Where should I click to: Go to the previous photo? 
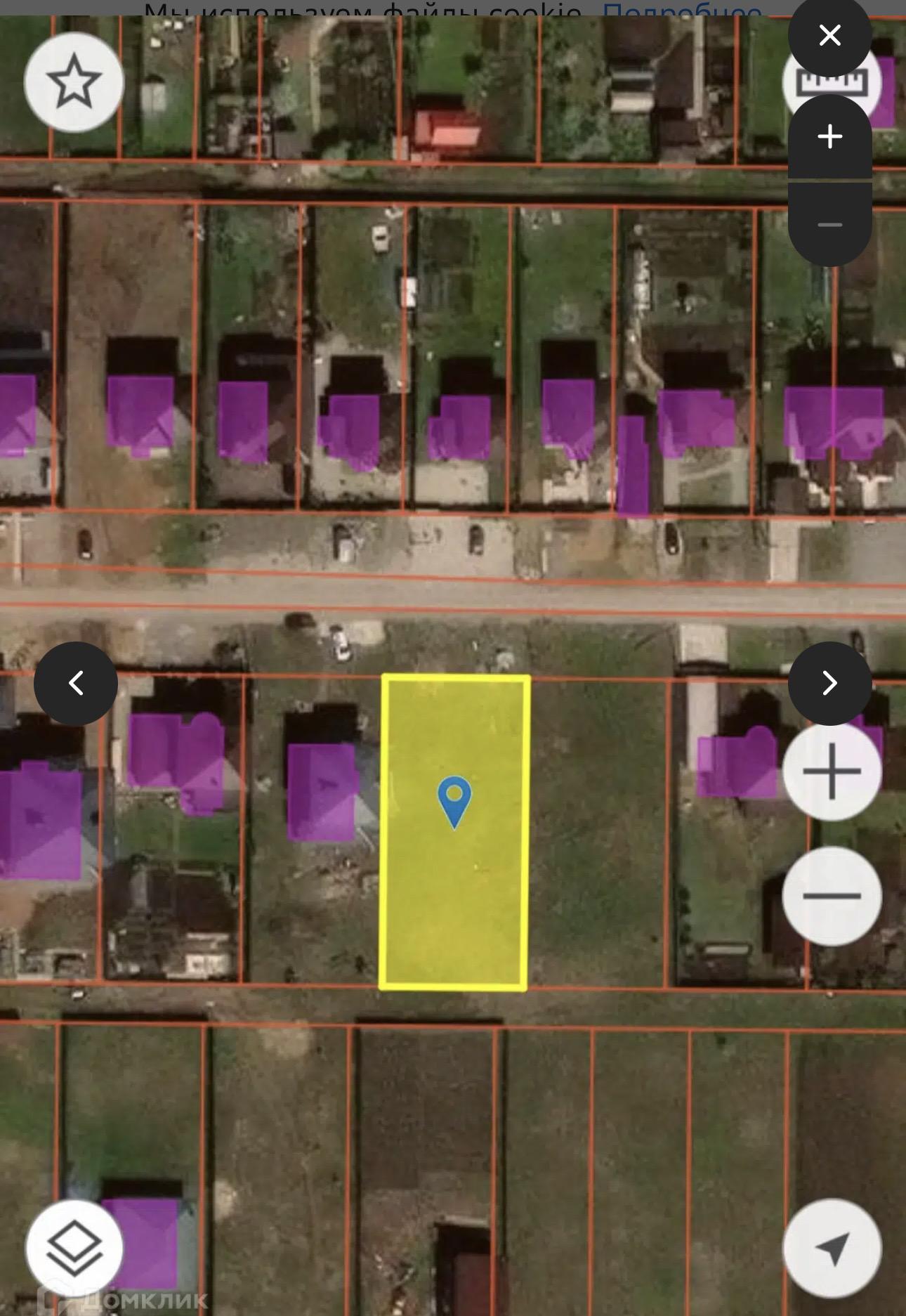tap(76, 683)
